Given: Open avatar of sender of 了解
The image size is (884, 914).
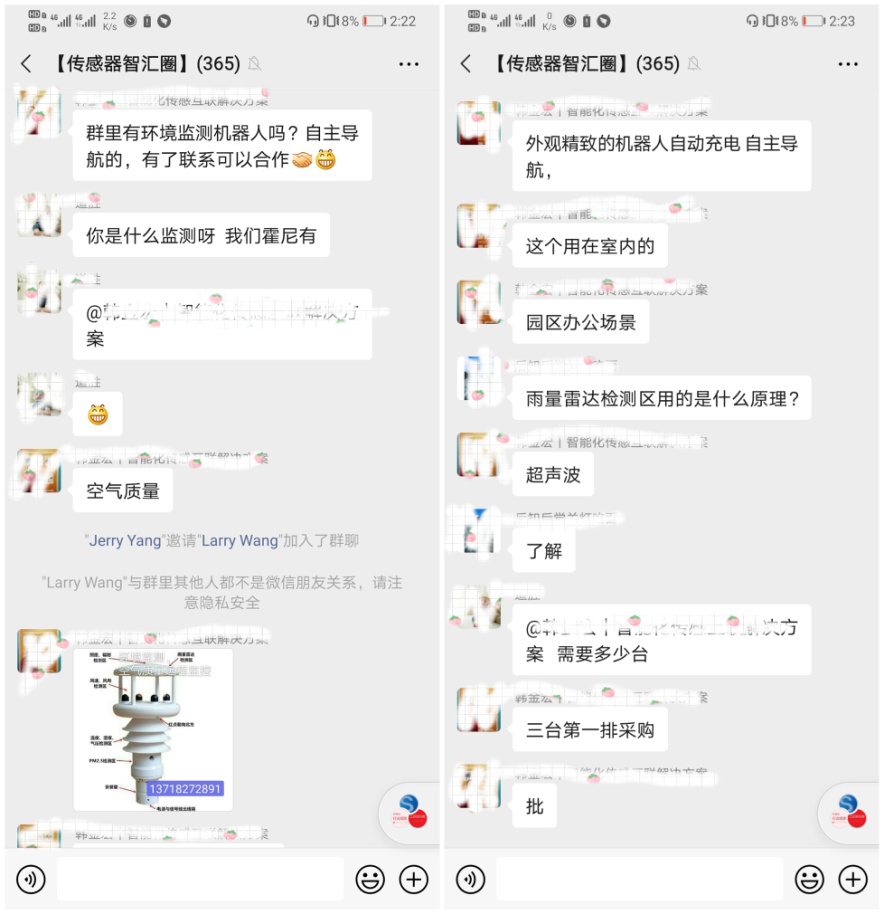Looking at the screenshot, I should pos(478,530).
